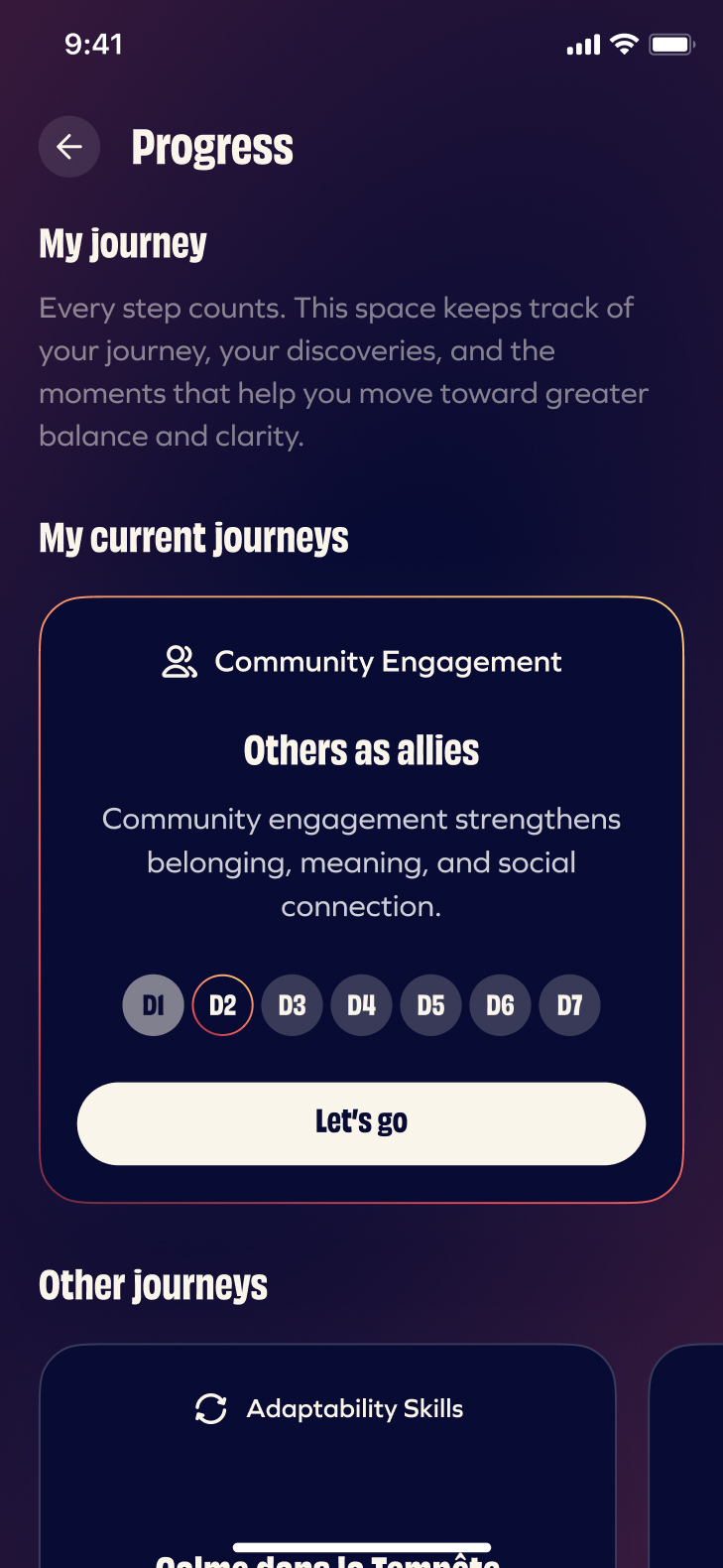Tap the clock showing 9:41
This screenshot has height=1568, width=723.
point(95,44)
